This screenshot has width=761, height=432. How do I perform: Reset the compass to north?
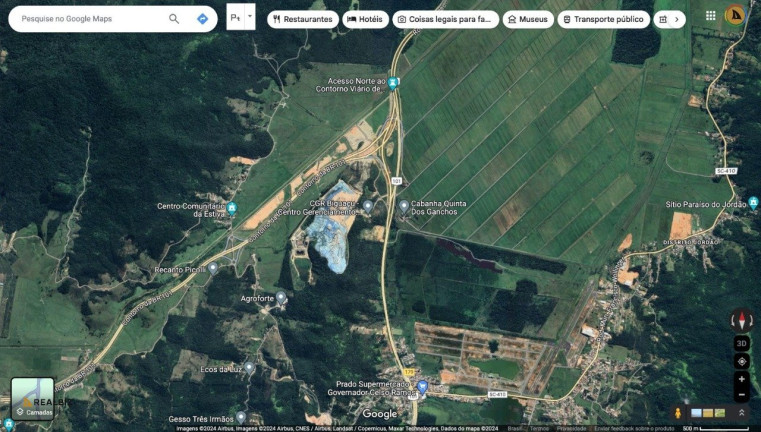741,320
